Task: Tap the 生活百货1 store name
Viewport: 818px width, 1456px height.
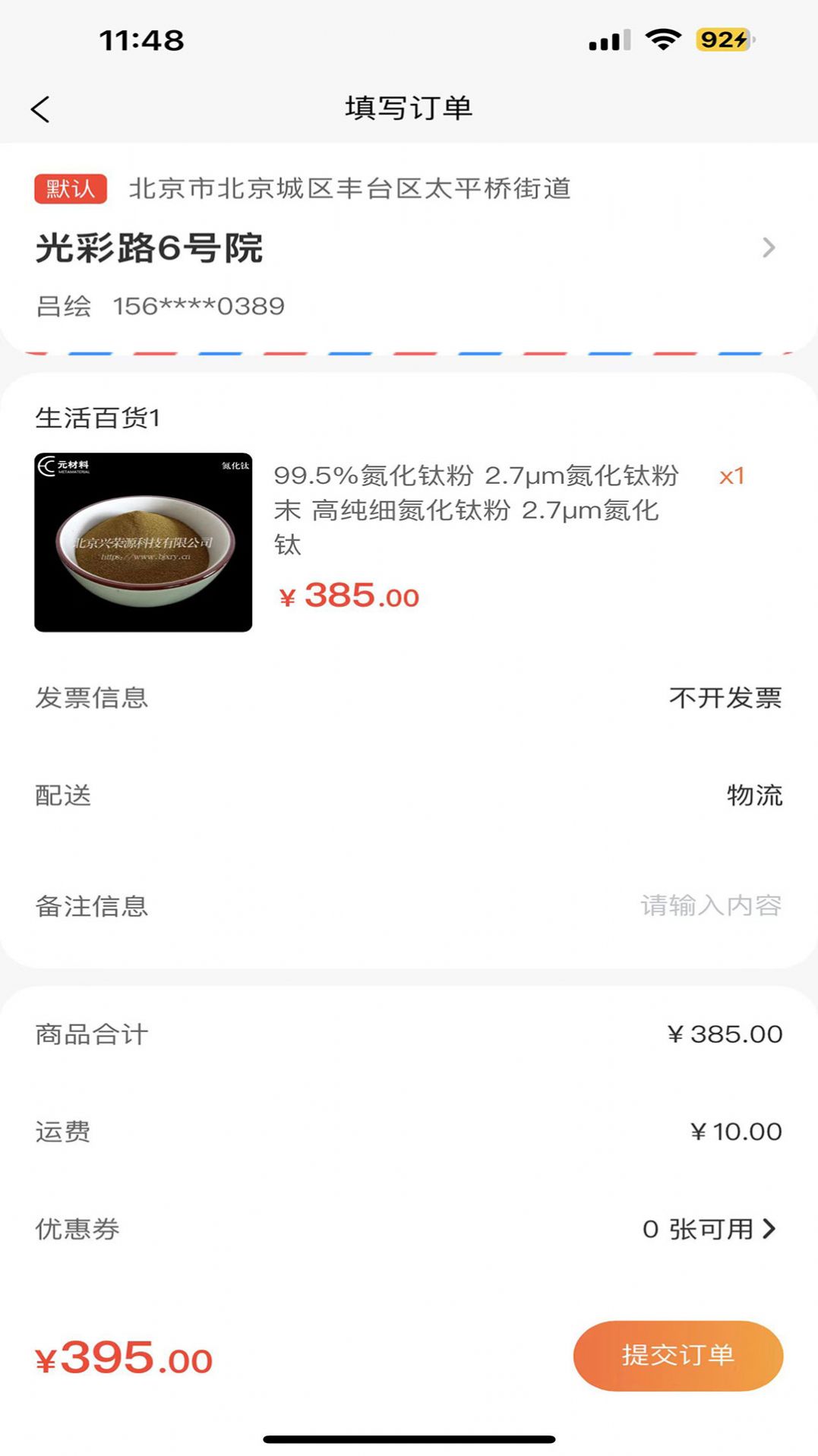Action: coord(100,416)
